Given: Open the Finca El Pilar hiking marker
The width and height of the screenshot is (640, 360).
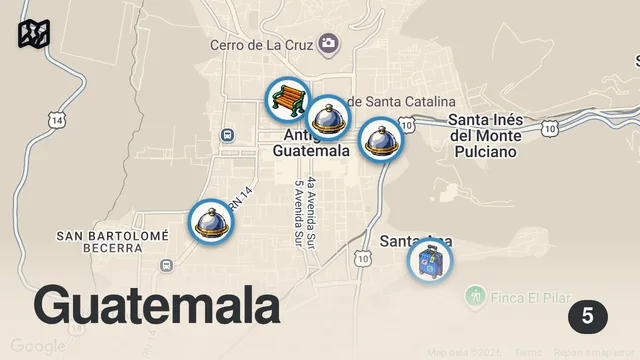Looking at the screenshot, I should click(x=475, y=297).
